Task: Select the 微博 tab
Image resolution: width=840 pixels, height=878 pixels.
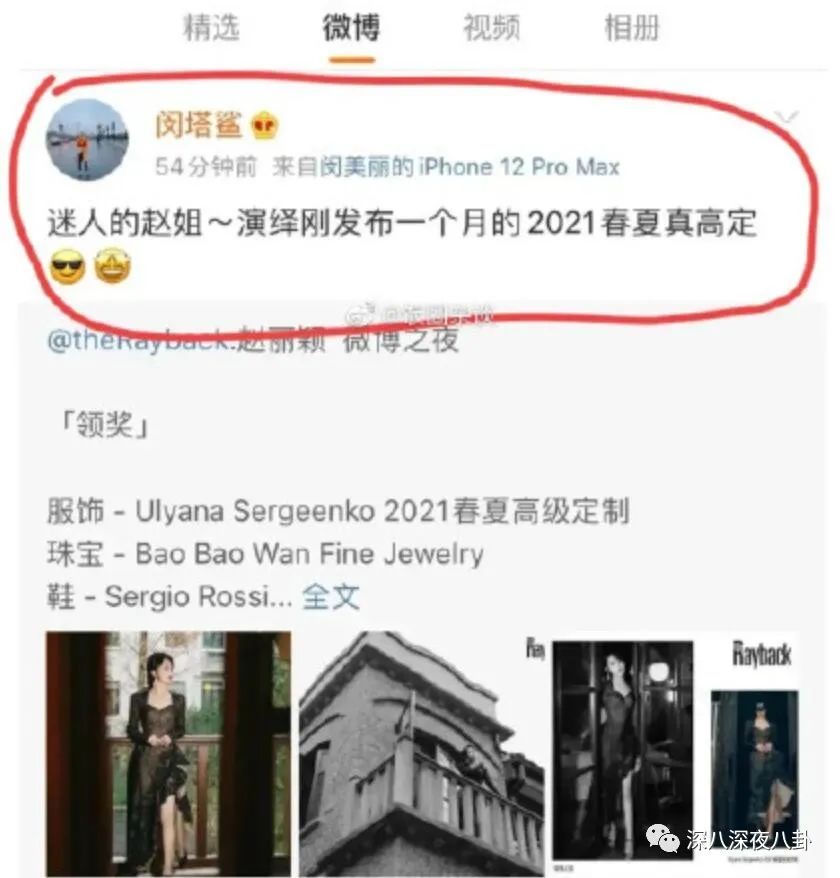Action: tap(351, 27)
